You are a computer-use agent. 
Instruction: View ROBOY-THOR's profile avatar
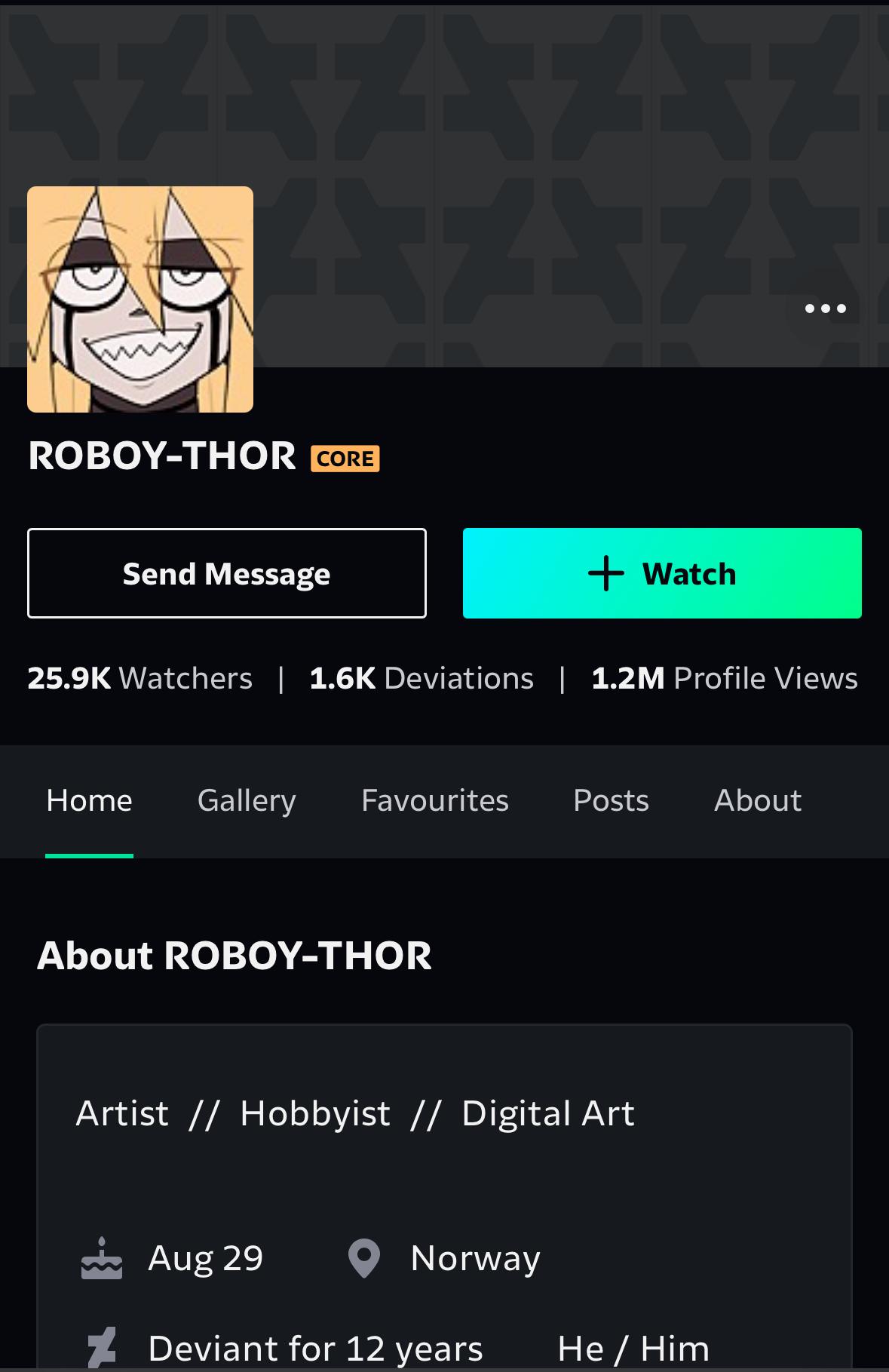pyautogui.click(x=140, y=299)
